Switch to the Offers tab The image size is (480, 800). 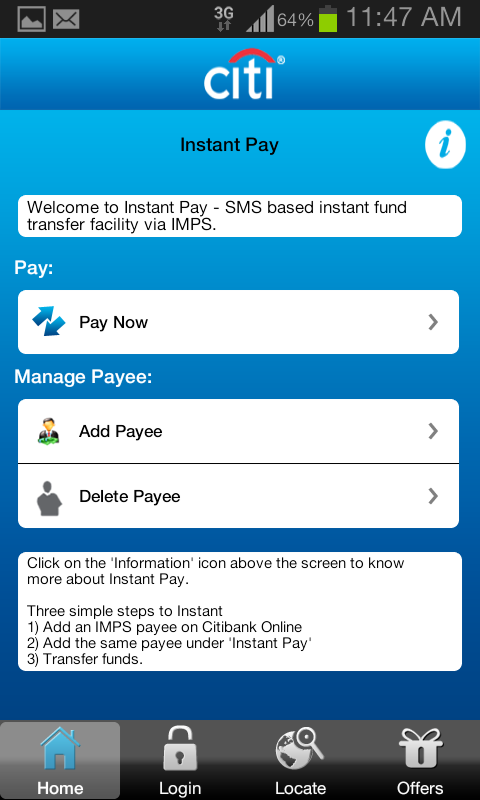coord(420,760)
